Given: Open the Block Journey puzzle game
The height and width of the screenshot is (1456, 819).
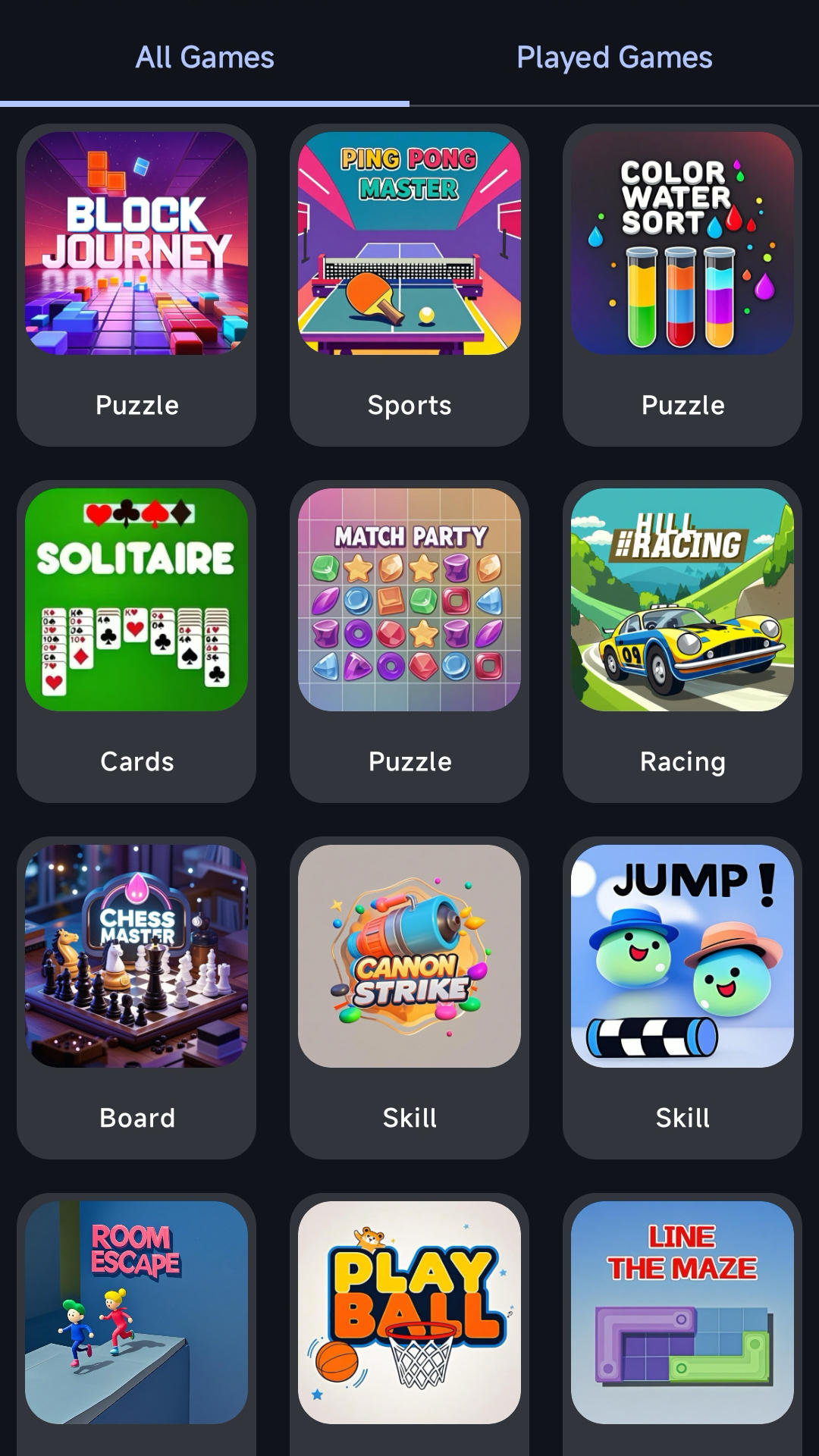Looking at the screenshot, I should pyautogui.click(x=136, y=243).
